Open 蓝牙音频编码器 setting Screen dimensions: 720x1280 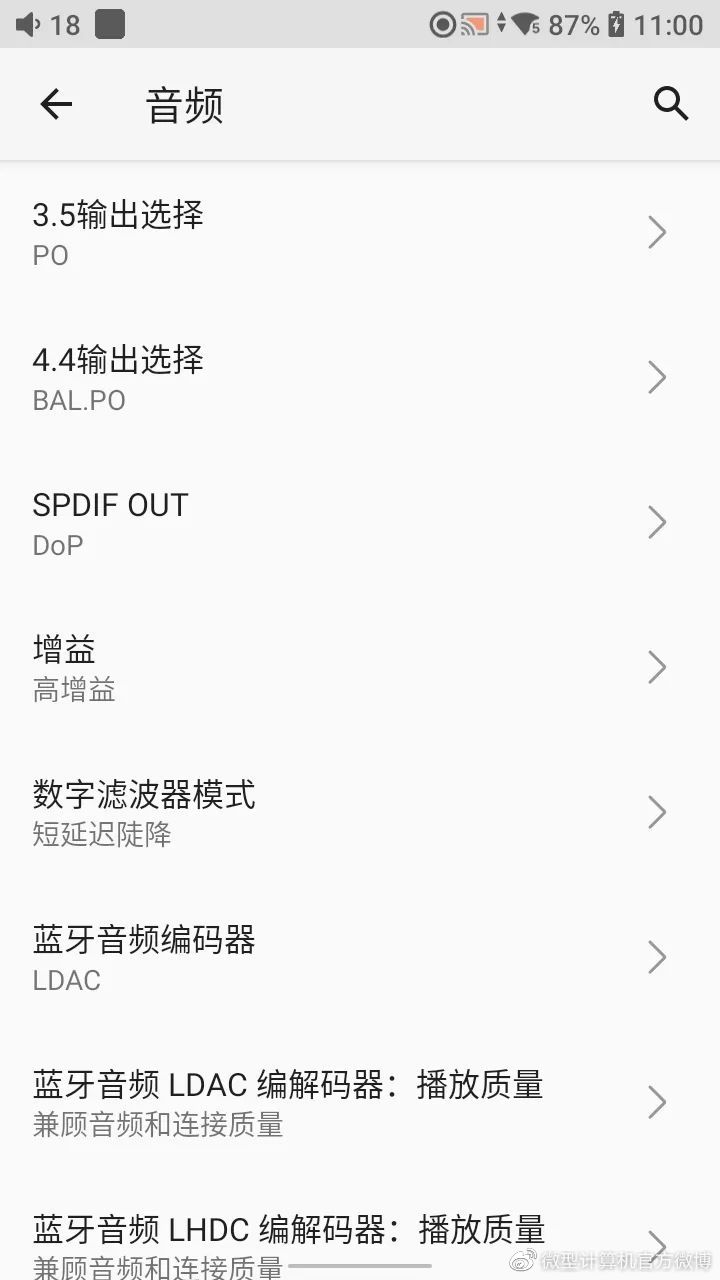pyautogui.click(x=360, y=958)
